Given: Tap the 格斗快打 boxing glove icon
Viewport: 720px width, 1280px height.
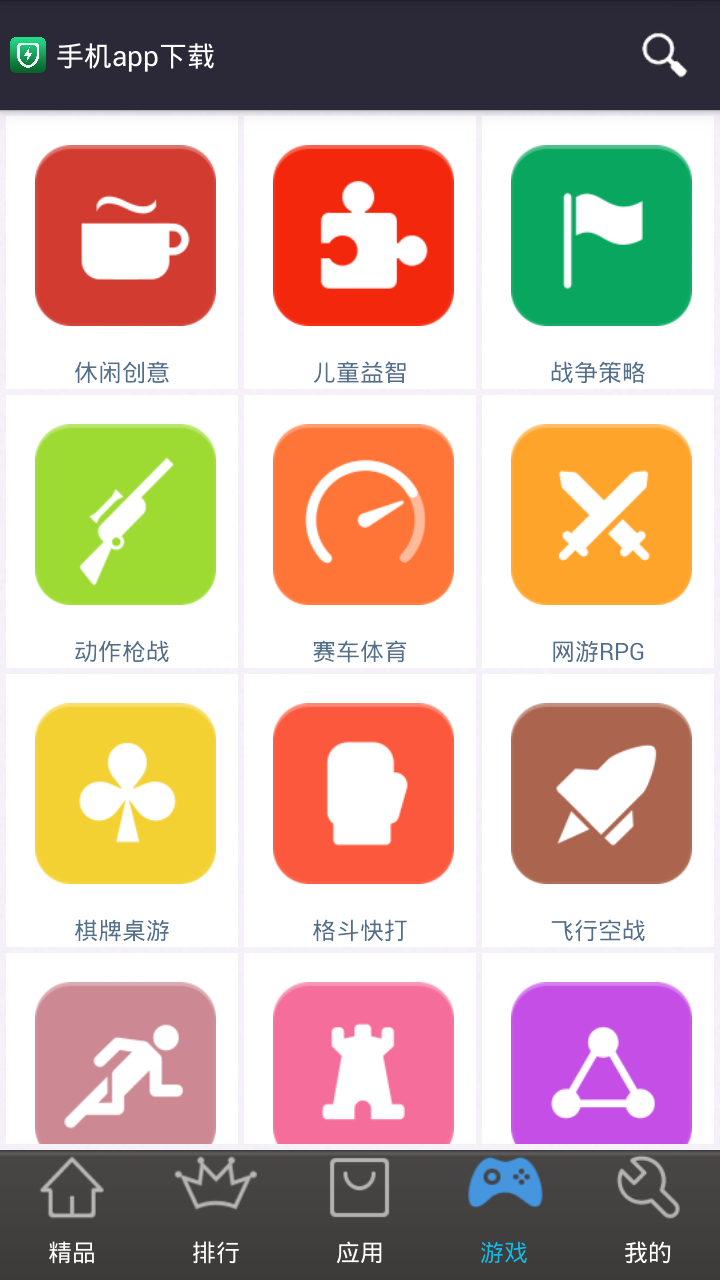Looking at the screenshot, I should [x=362, y=792].
